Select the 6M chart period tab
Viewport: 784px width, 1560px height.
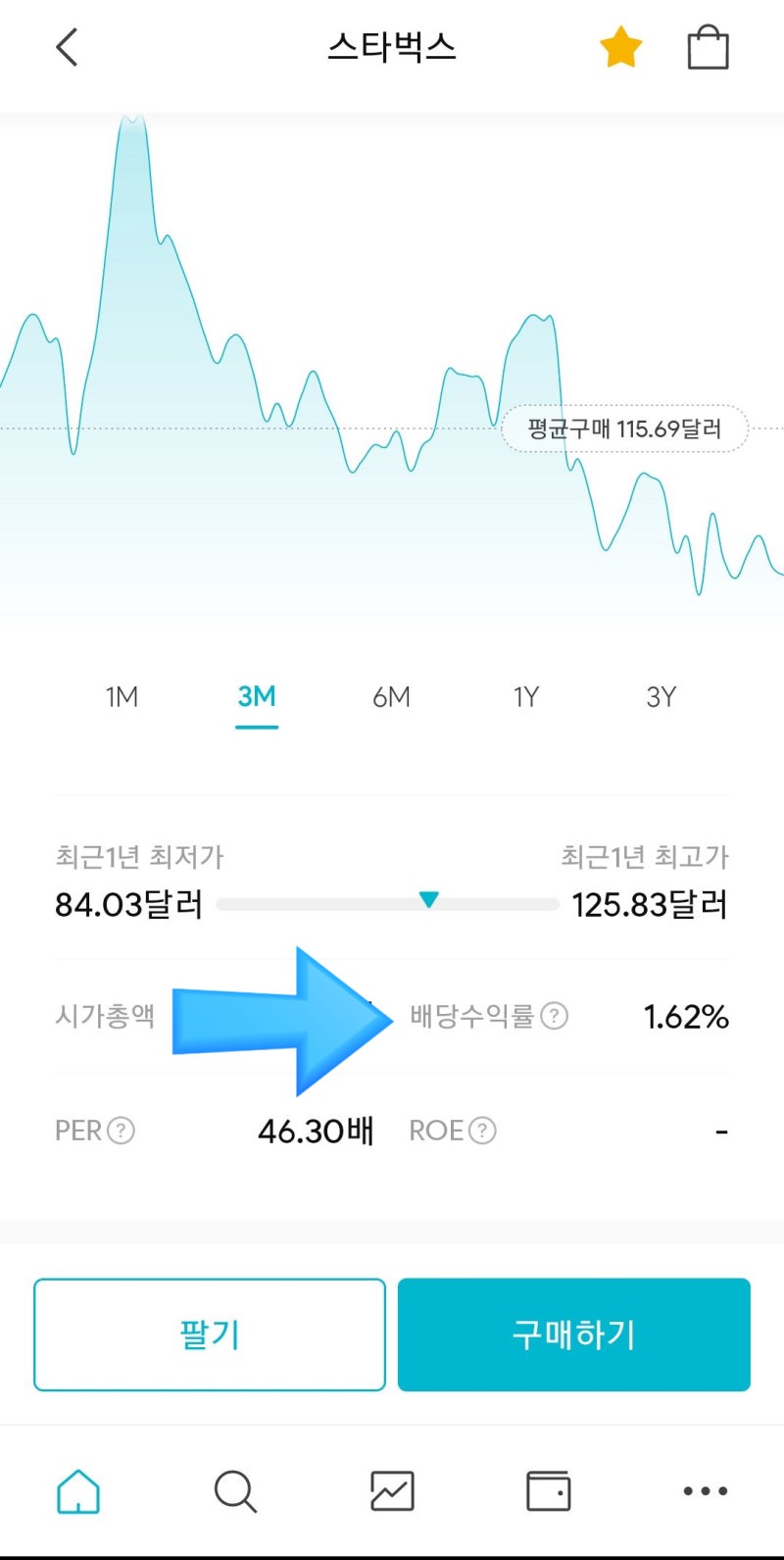[391, 696]
